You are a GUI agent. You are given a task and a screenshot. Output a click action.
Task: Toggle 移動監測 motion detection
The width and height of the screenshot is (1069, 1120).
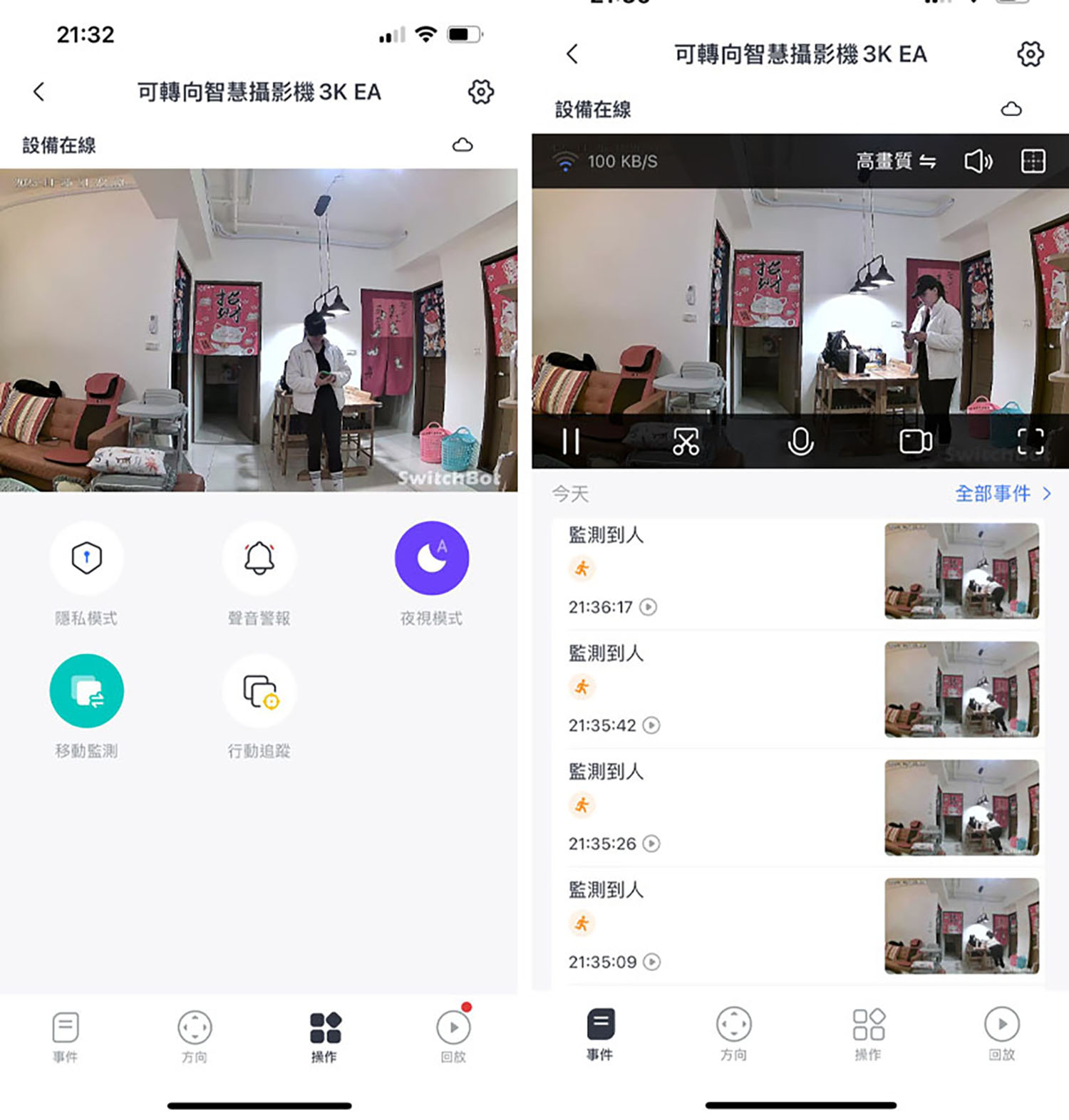coord(86,690)
